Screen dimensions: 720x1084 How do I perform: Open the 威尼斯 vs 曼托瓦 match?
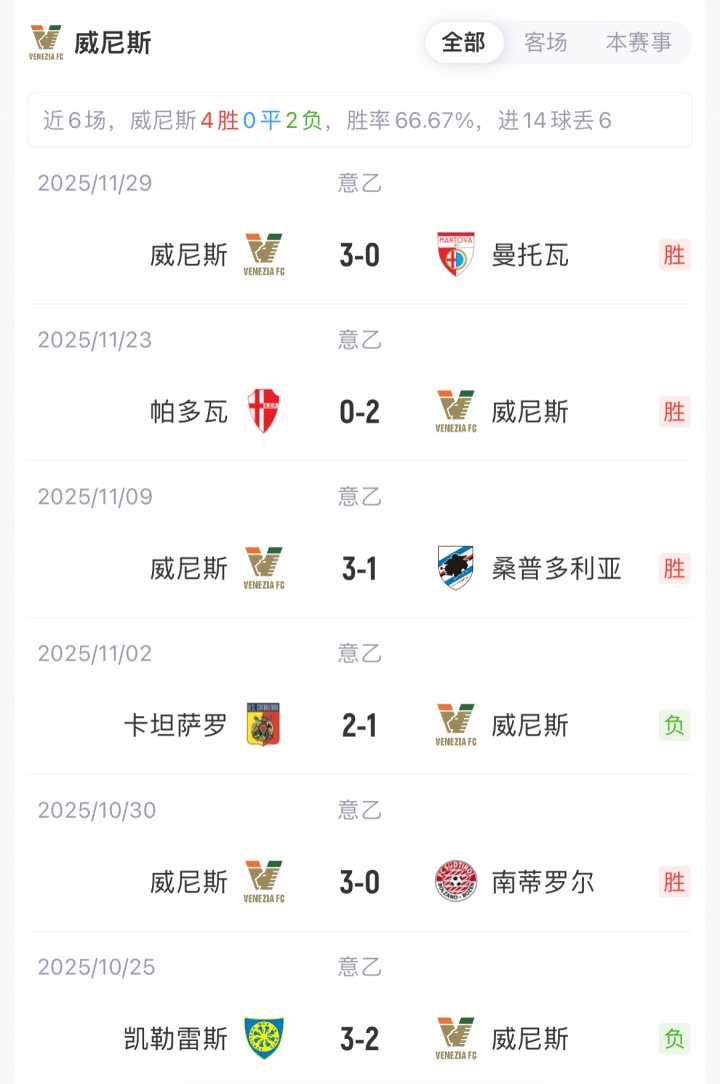pyautogui.click(x=360, y=255)
